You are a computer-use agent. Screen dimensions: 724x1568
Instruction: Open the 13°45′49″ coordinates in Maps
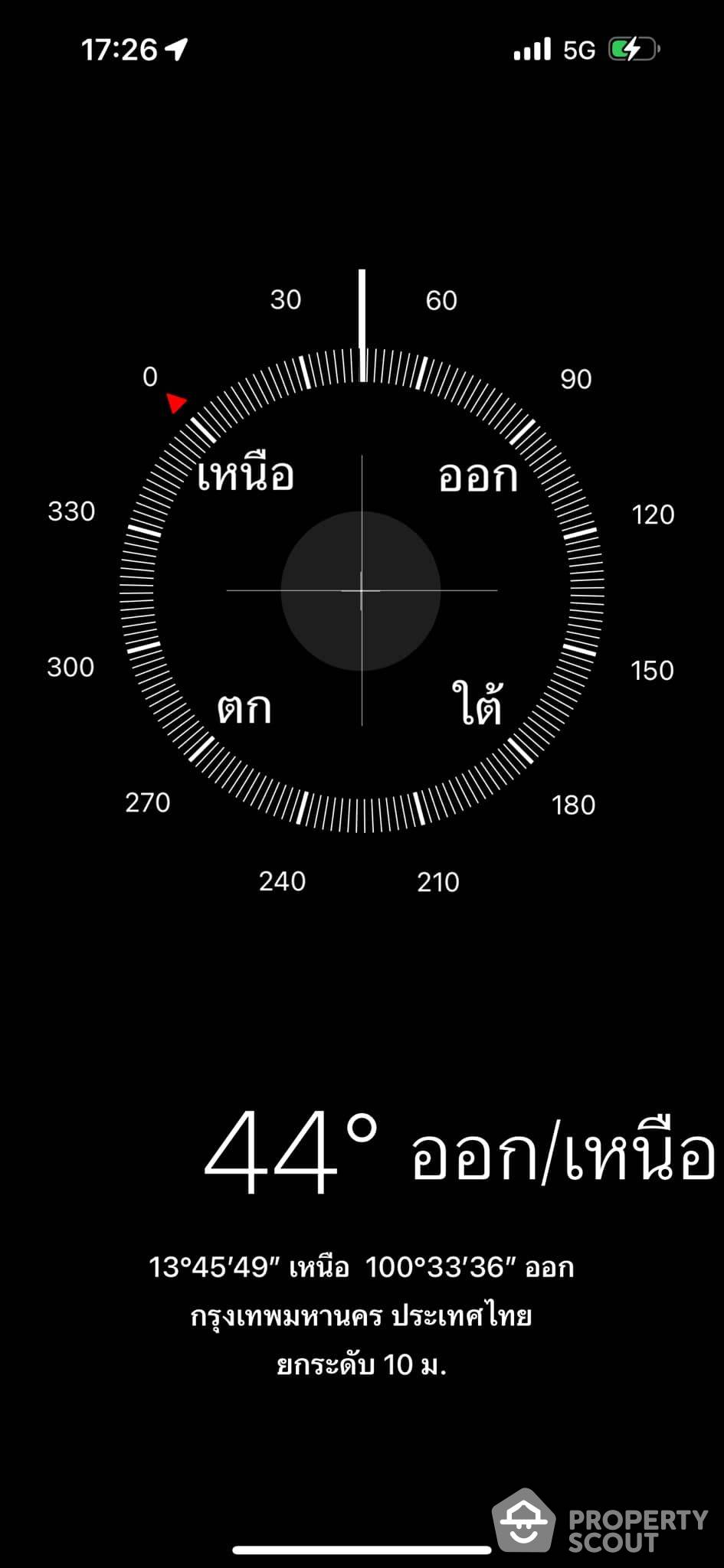(361, 1268)
